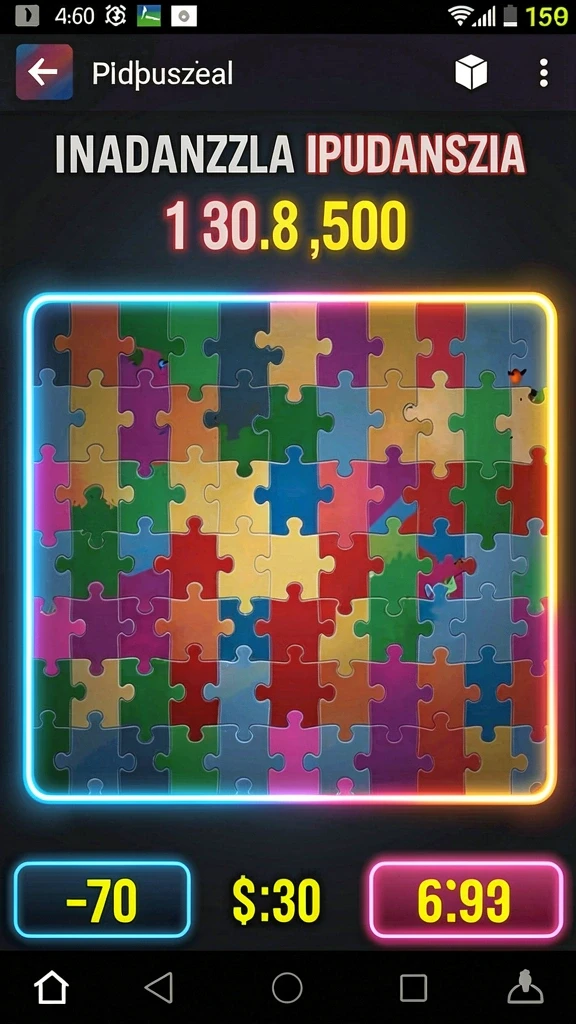This screenshot has height=1024, width=576.
Task: Tap the triangle system back button
Action: click(x=159, y=987)
